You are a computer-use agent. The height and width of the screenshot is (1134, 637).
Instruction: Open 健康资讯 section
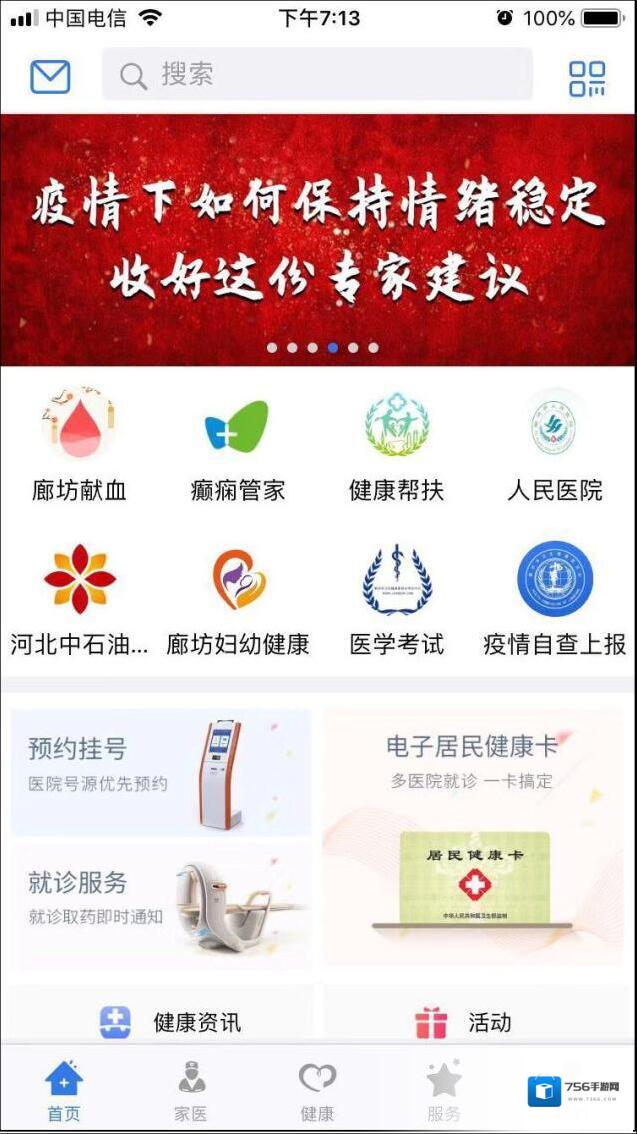(170, 1021)
